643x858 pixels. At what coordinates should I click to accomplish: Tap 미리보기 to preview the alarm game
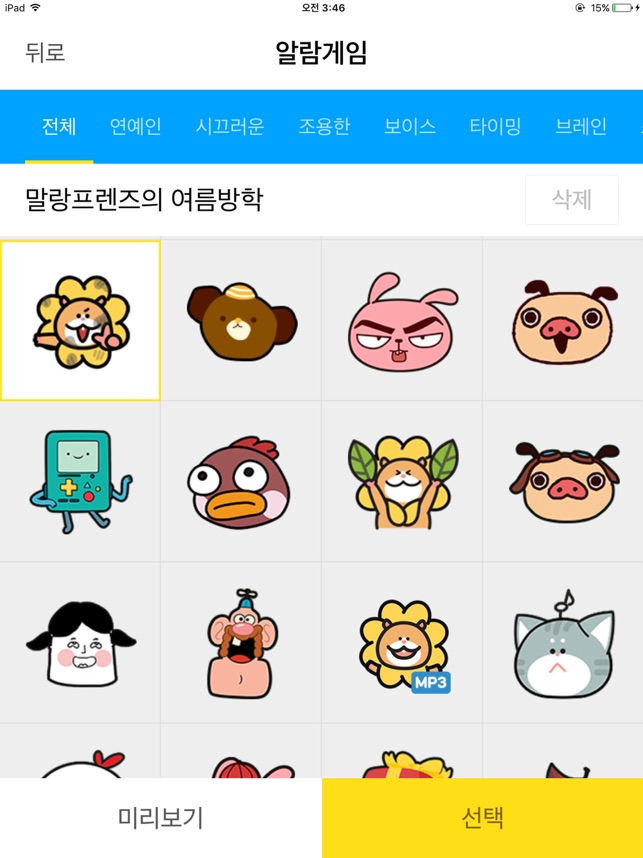pyautogui.click(x=161, y=818)
